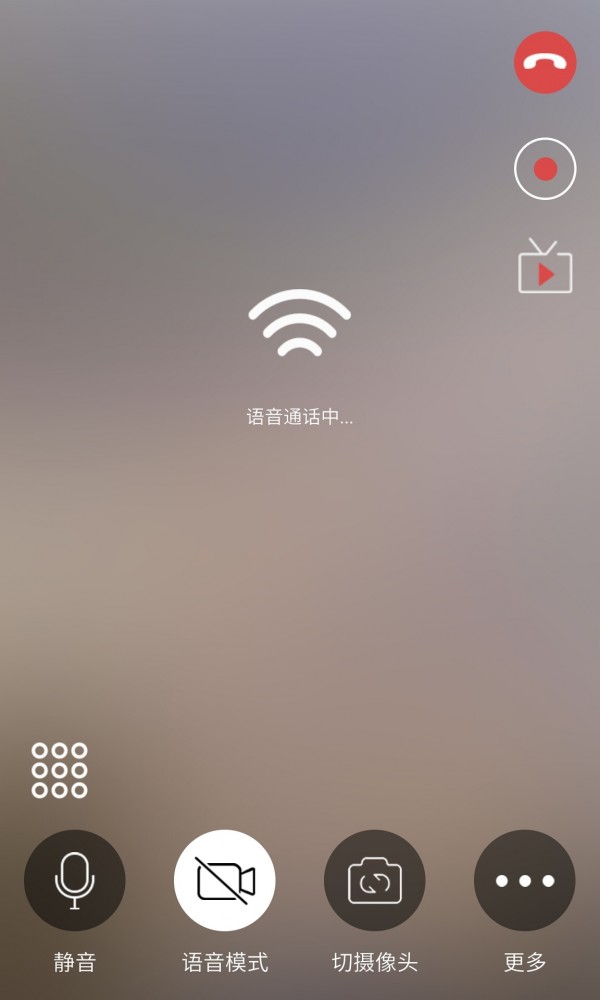Mute the microphone (静音)
Viewport: 600px width, 1000px height.
pos(75,880)
